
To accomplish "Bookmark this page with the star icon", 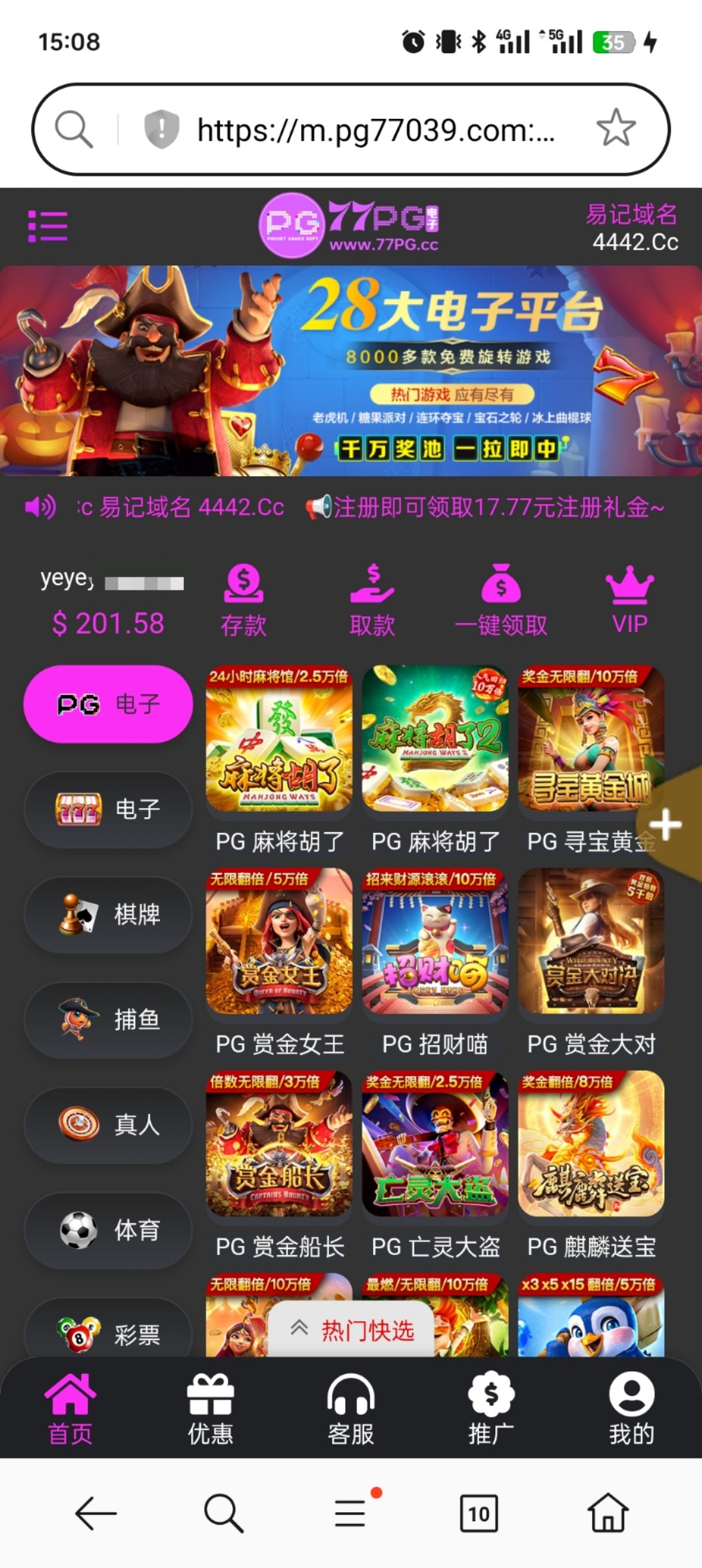I will [x=615, y=128].
